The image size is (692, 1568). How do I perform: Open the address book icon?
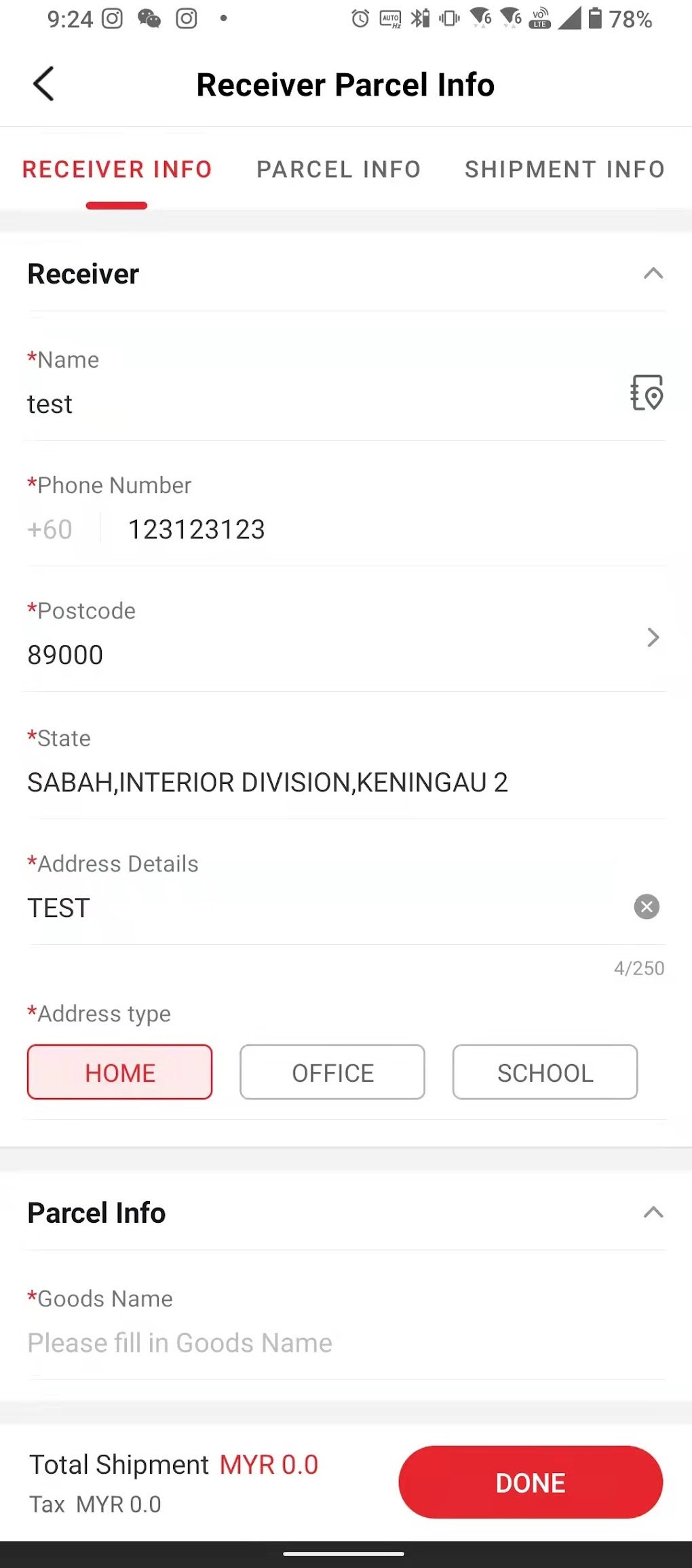[647, 393]
